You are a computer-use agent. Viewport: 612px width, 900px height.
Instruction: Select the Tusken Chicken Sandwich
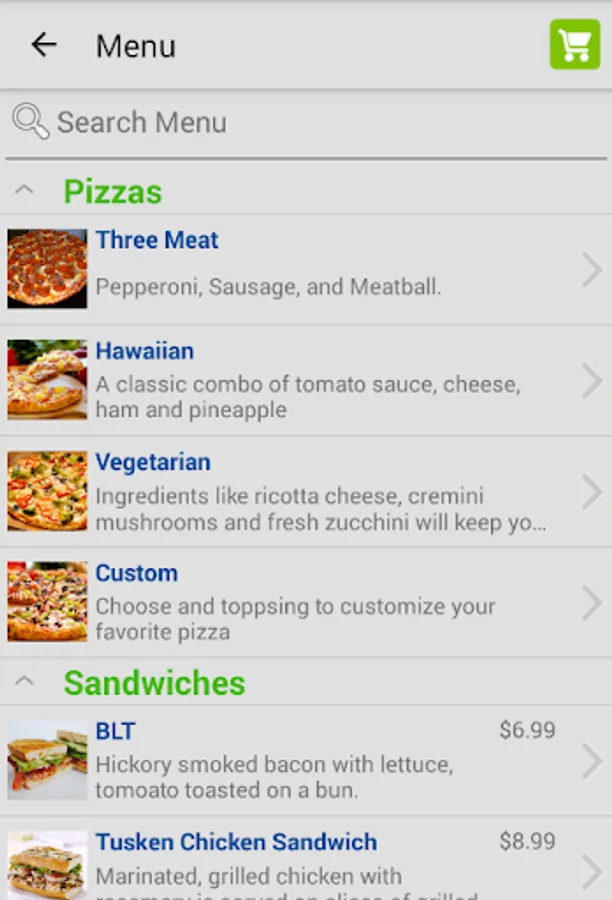[300, 865]
